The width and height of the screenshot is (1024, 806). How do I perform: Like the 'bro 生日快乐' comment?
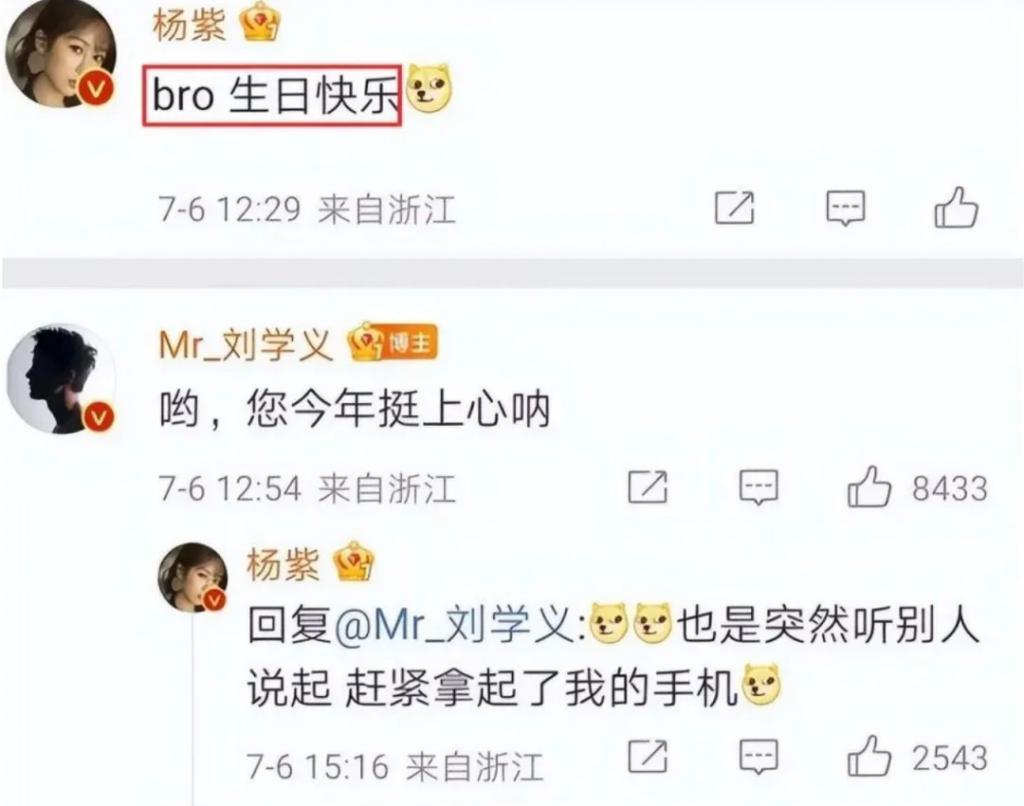tap(956, 208)
